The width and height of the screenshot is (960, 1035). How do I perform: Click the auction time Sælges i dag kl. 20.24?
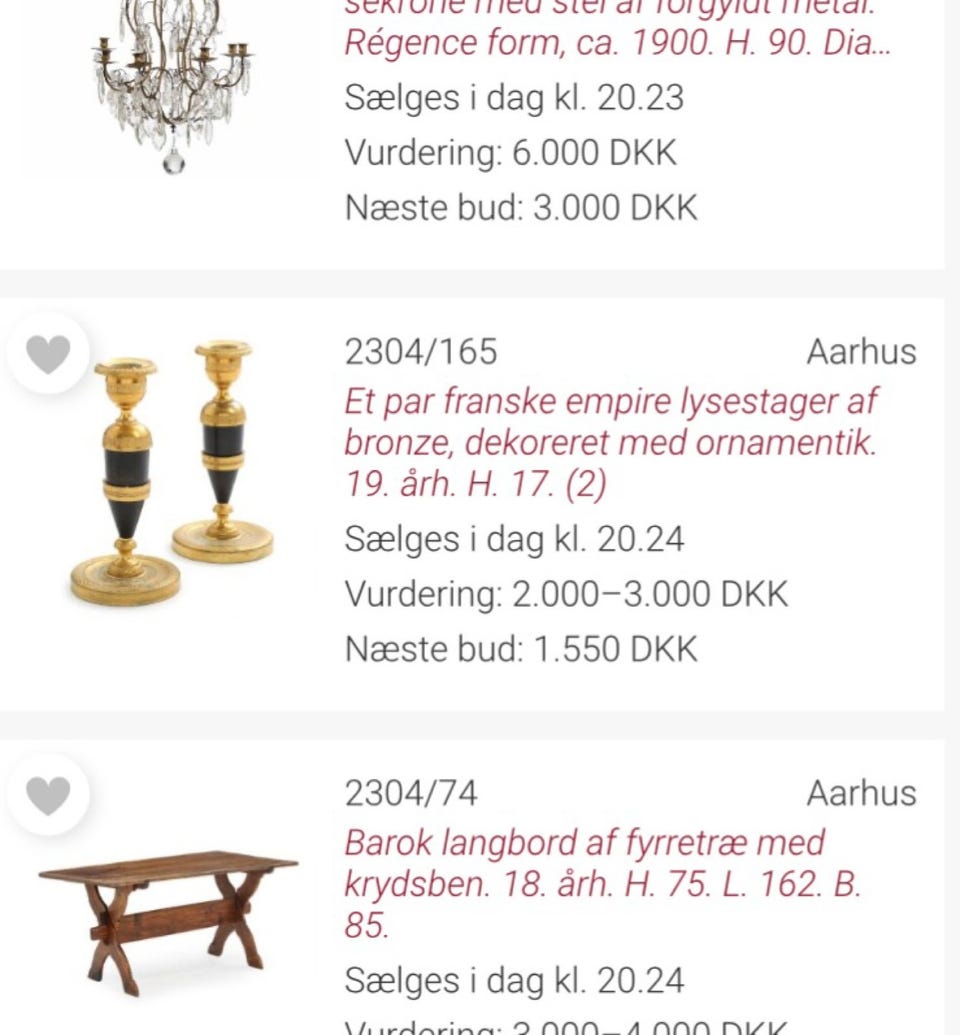click(x=514, y=538)
